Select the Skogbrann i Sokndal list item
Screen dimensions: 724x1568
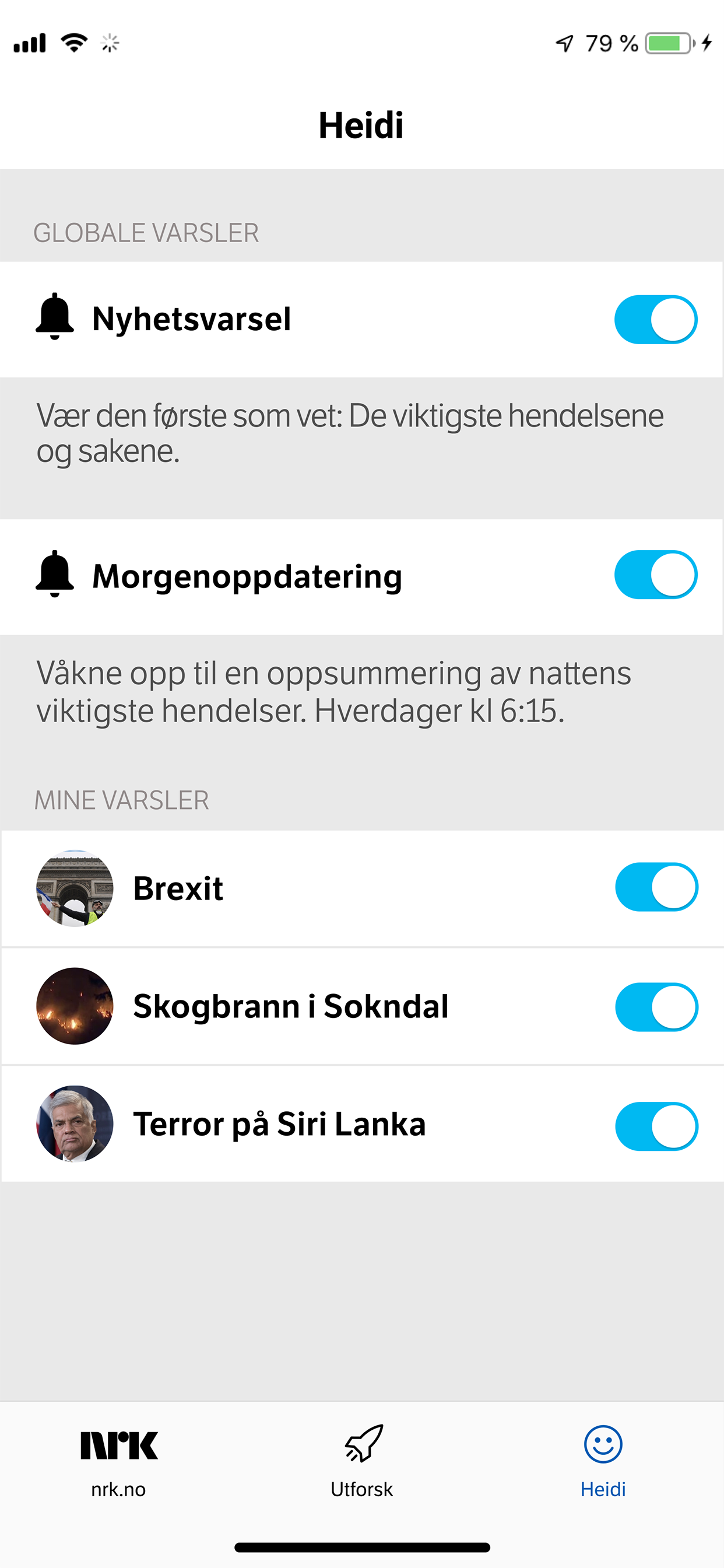pos(291,1006)
